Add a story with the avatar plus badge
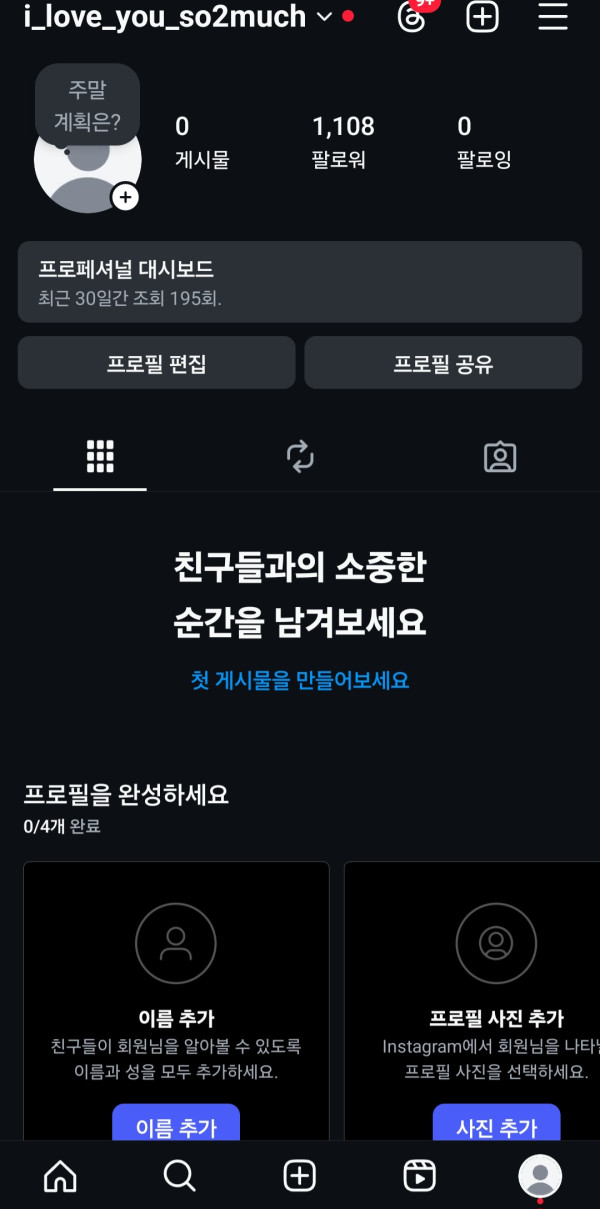 point(125,197)
